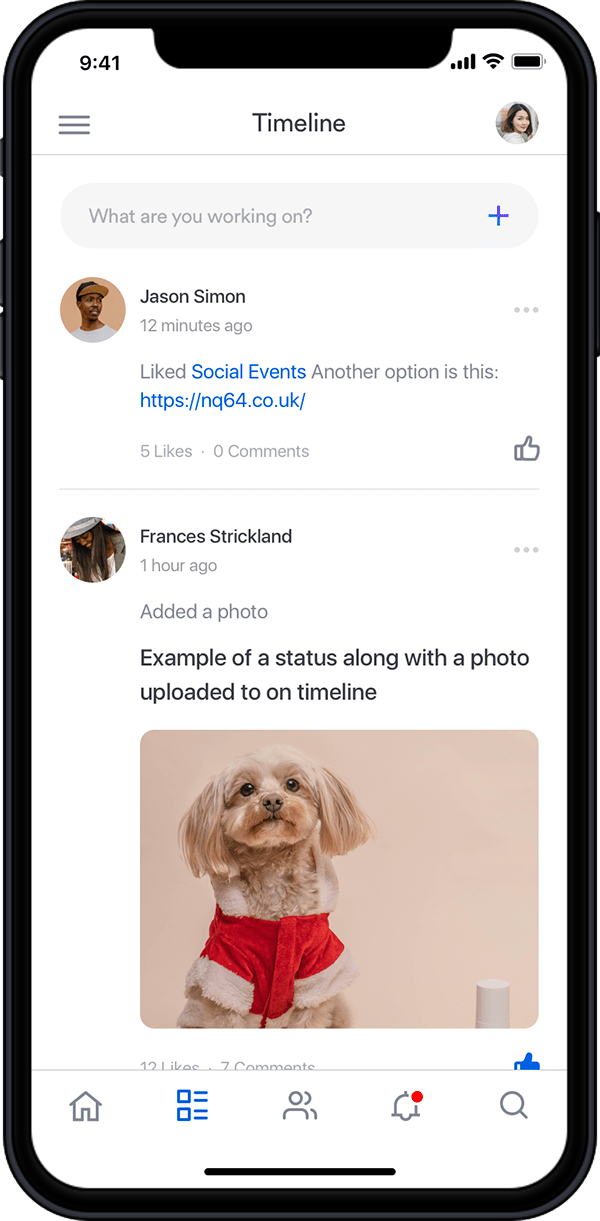
Task: View comments on Jason Simon's post
Action: [261, 451]
